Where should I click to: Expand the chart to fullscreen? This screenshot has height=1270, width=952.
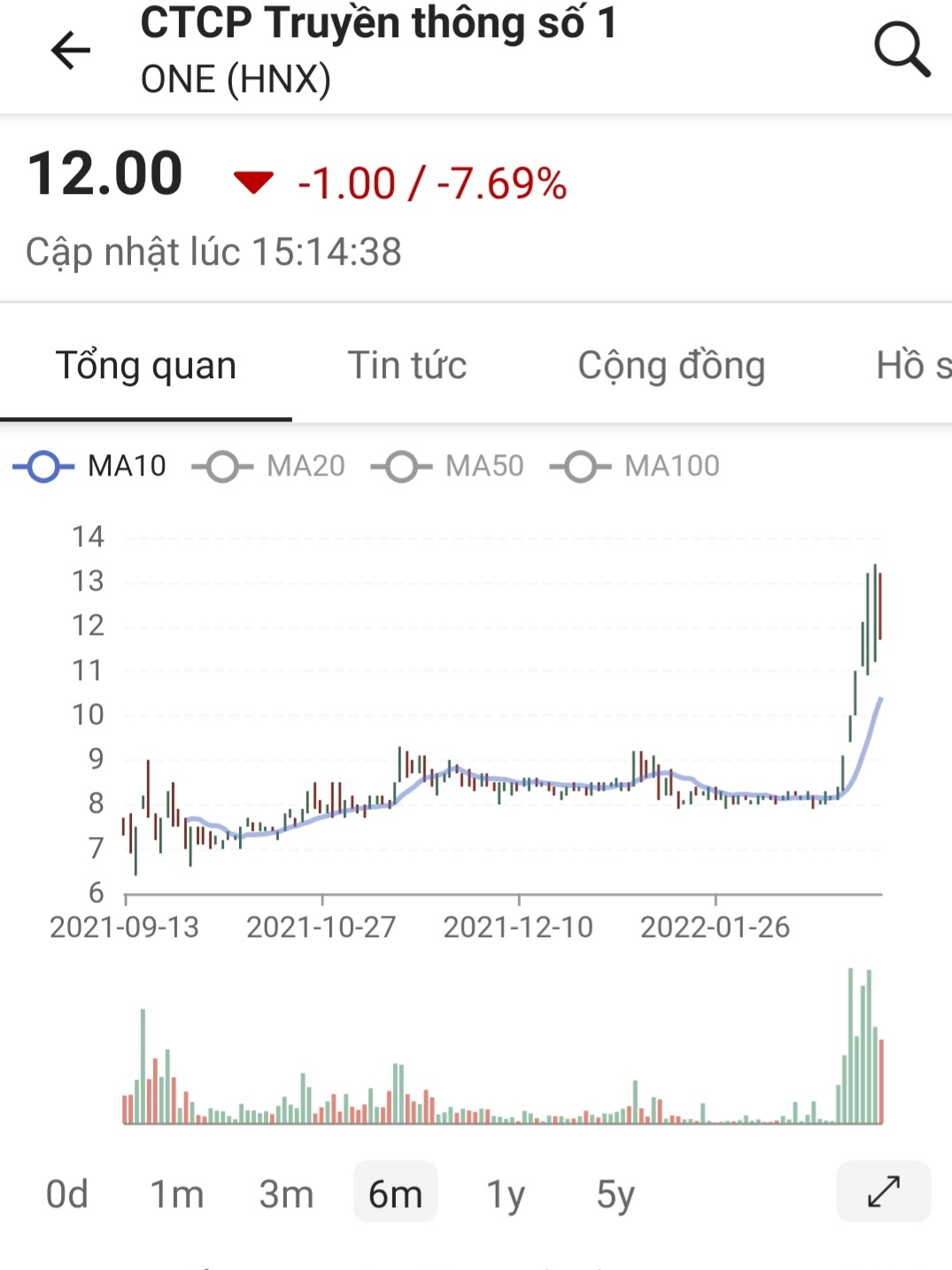click(x=883, y=1192)
